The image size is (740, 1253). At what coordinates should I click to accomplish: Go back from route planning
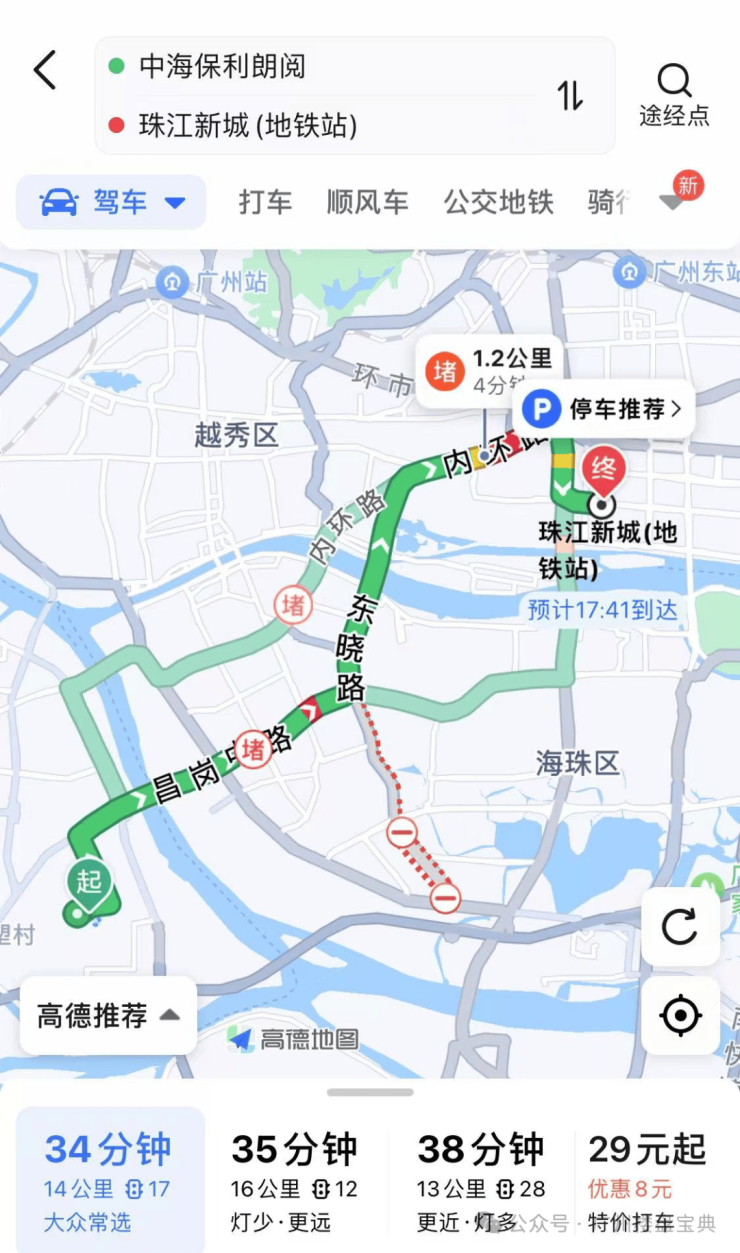pyautogui.click(x=45, y=71)
